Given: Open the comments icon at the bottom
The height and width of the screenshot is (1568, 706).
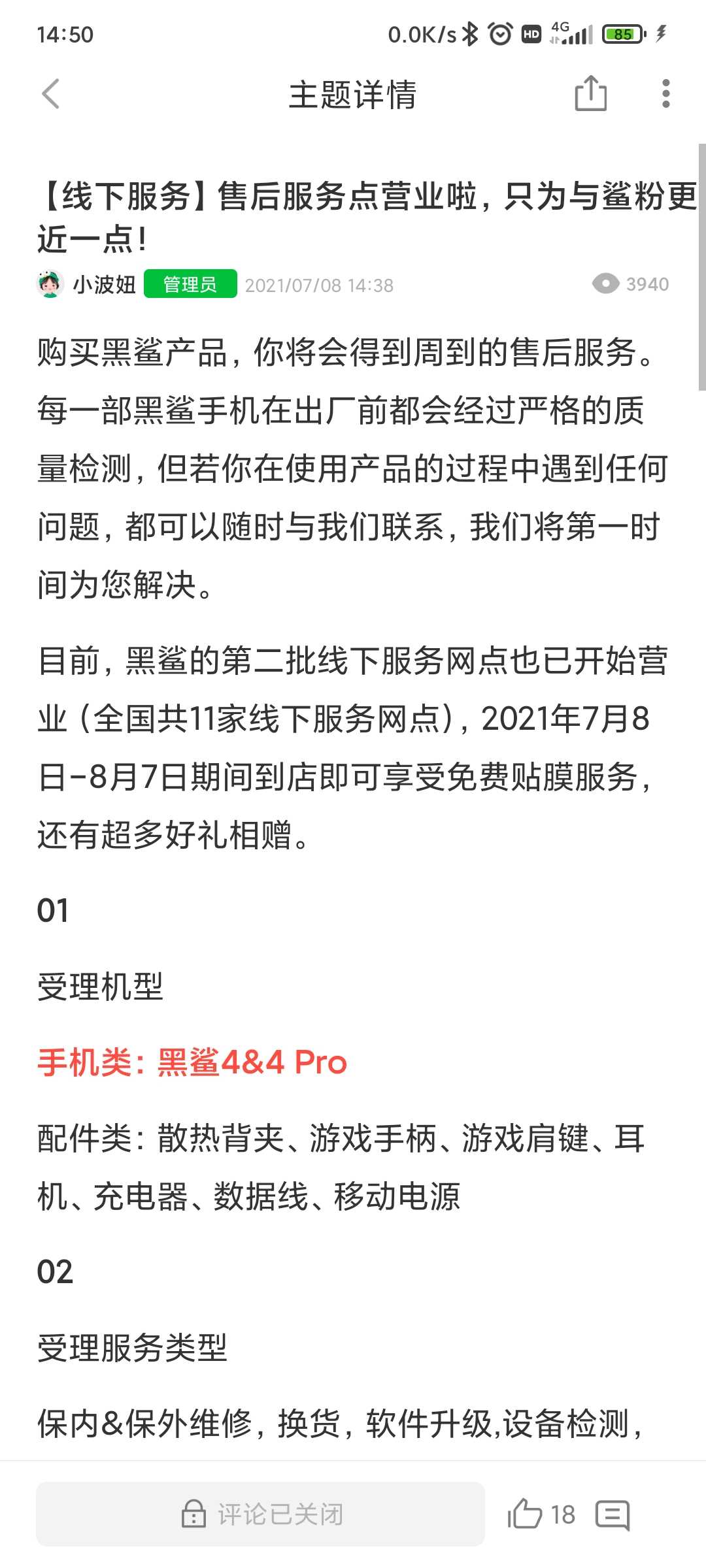Looking at the screenshot, I should pyautogui.click(x=613, y=1515).
